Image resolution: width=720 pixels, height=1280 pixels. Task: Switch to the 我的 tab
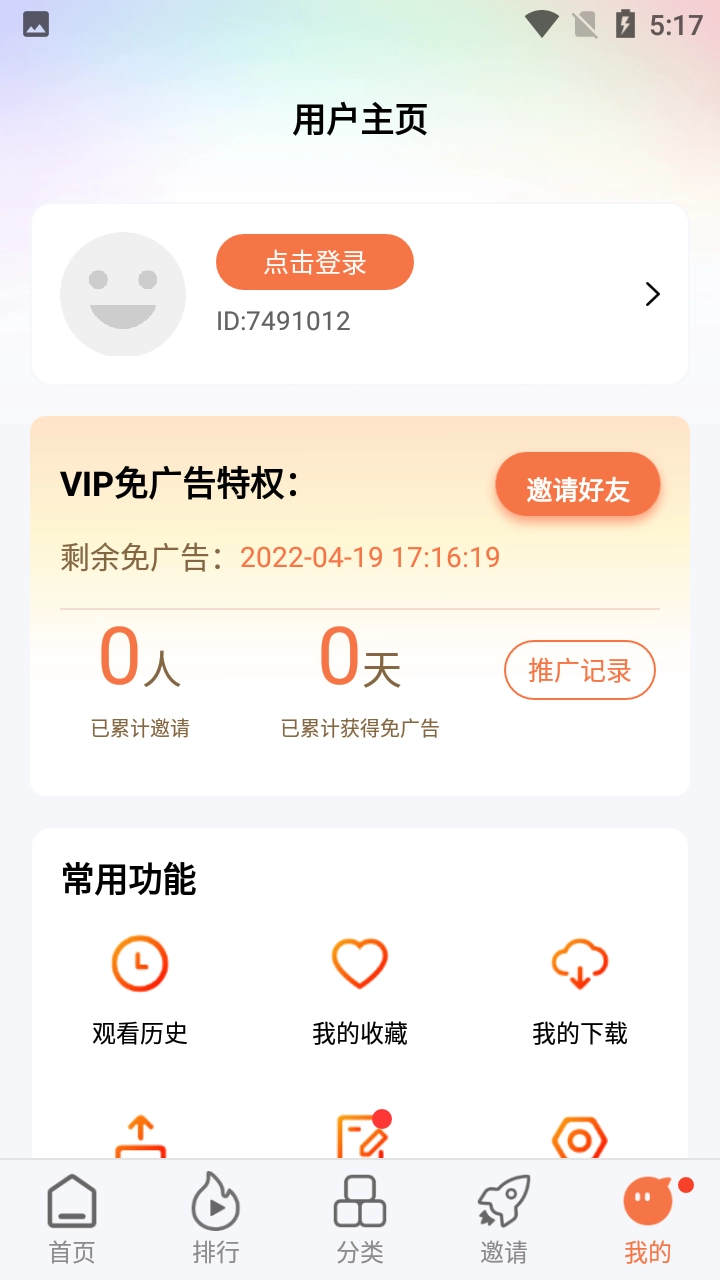click(647, 1218)
